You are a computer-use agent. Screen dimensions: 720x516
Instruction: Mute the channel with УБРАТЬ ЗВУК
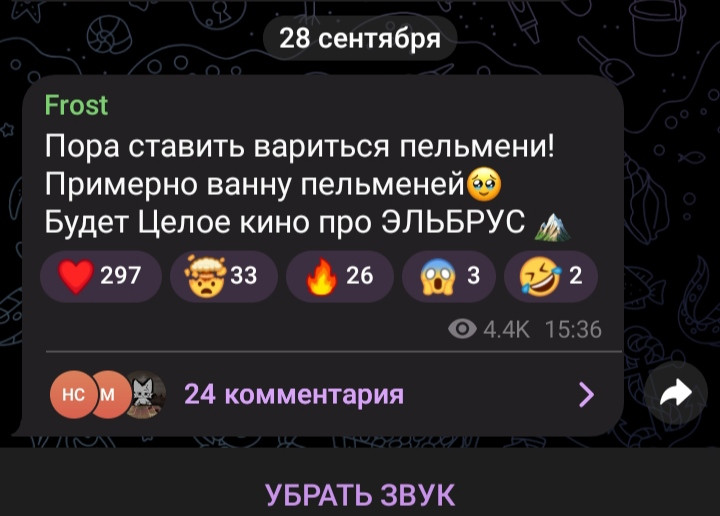[x=360, y=495]
